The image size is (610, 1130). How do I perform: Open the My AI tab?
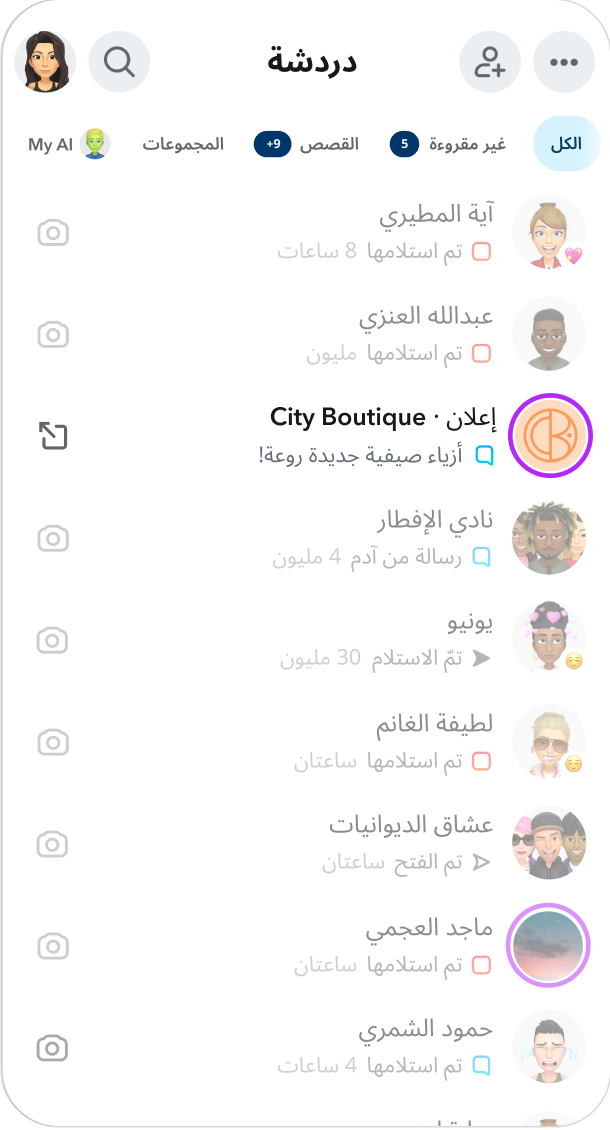[68, 144]
